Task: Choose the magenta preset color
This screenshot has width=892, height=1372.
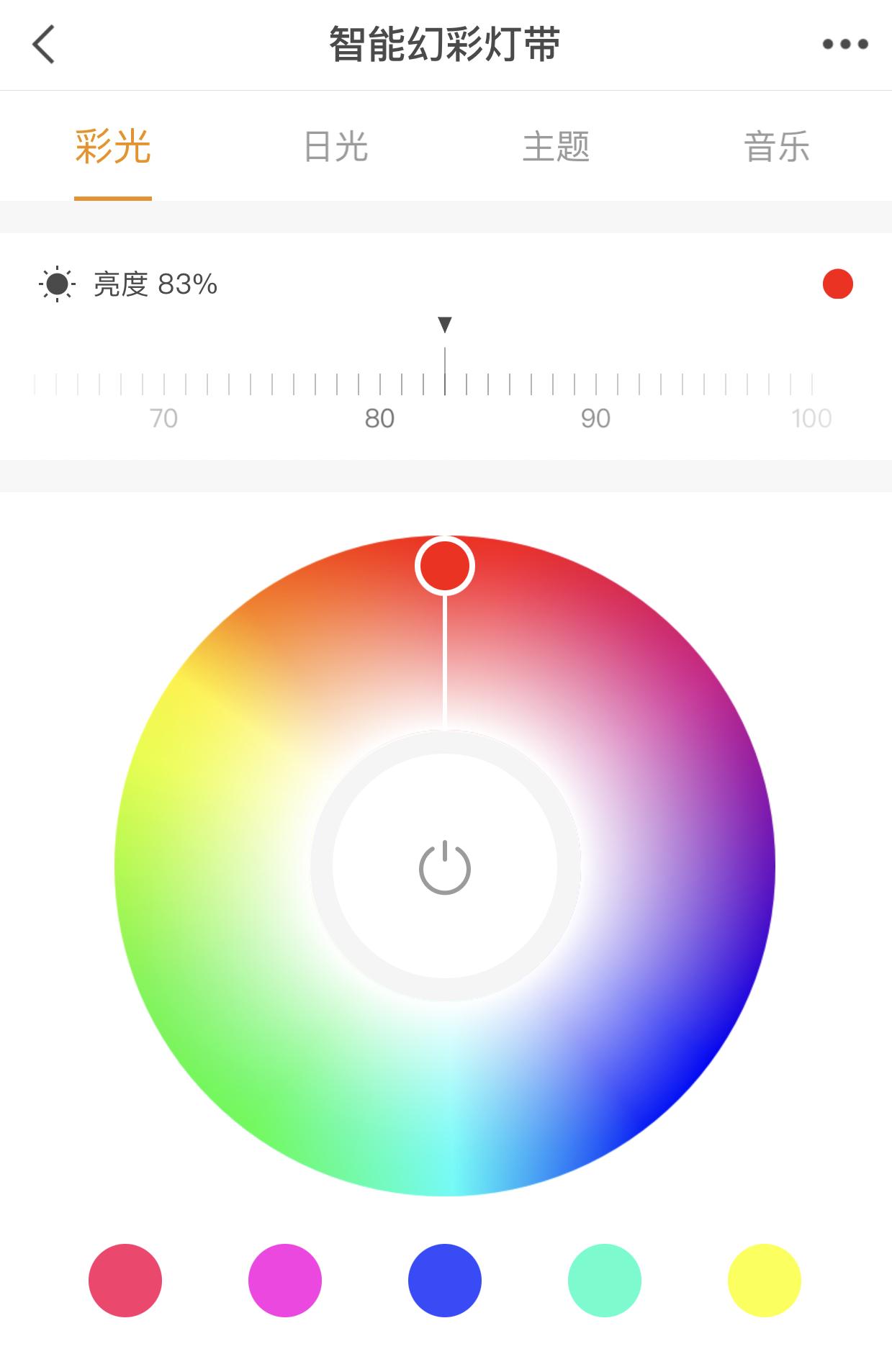Action: click(285, 1281)
